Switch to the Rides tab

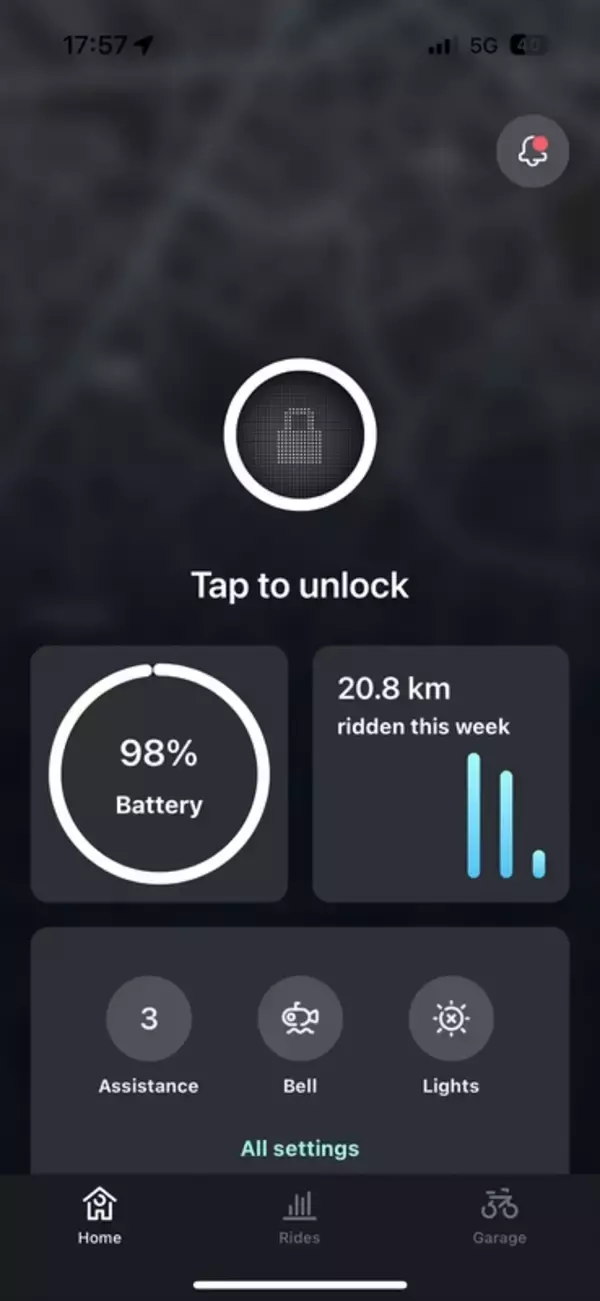pos(300,1217)
